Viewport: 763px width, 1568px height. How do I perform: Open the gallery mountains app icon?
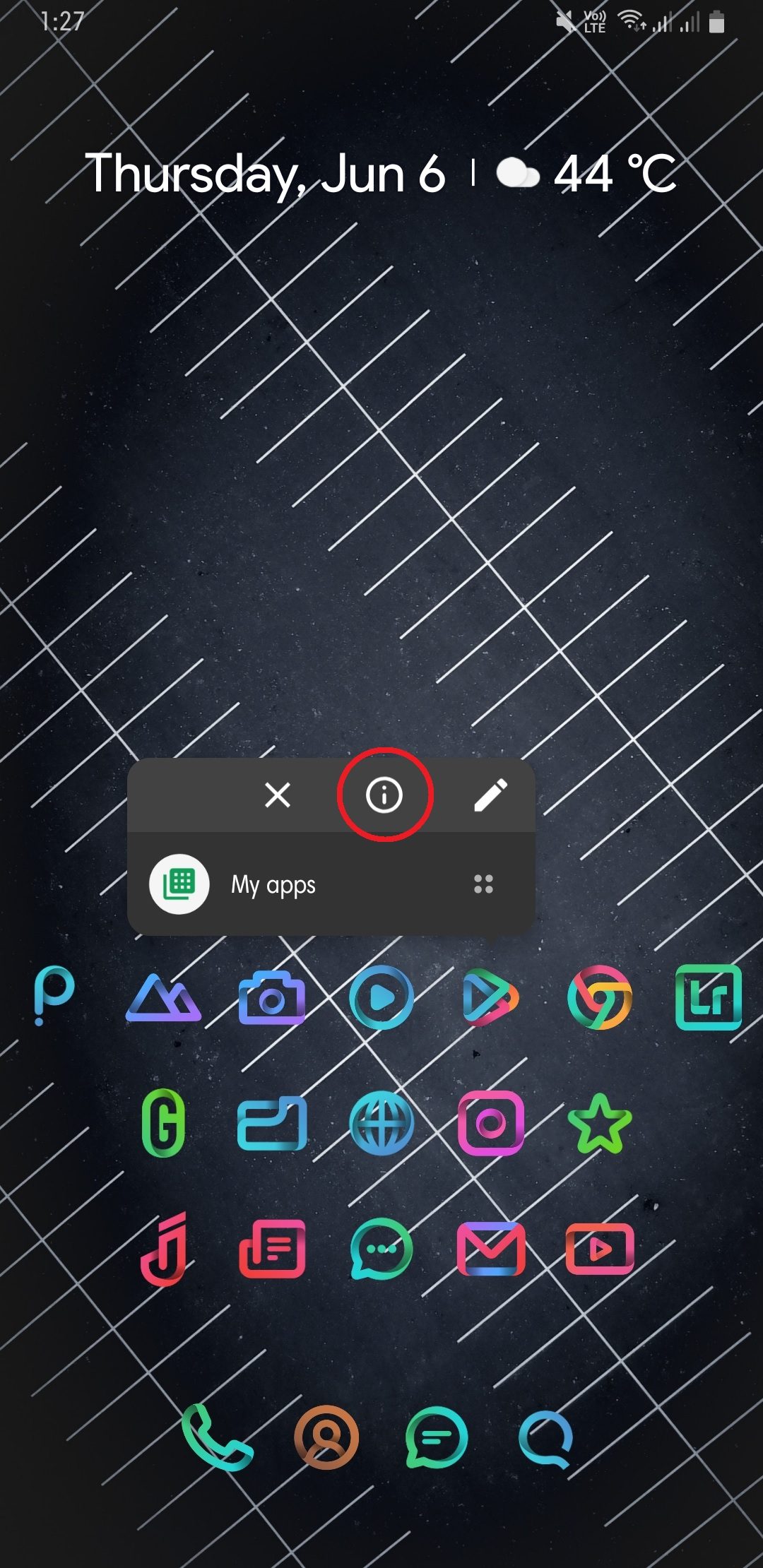[163, 999]
